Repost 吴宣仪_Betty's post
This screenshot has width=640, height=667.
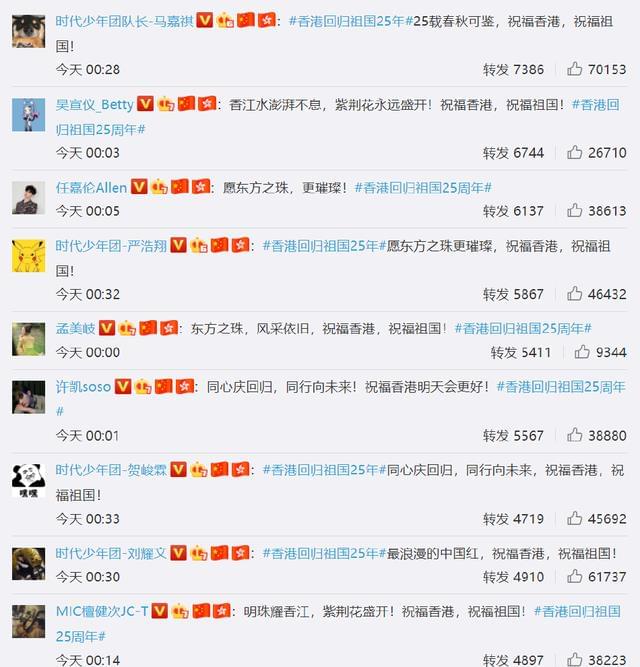513,153
